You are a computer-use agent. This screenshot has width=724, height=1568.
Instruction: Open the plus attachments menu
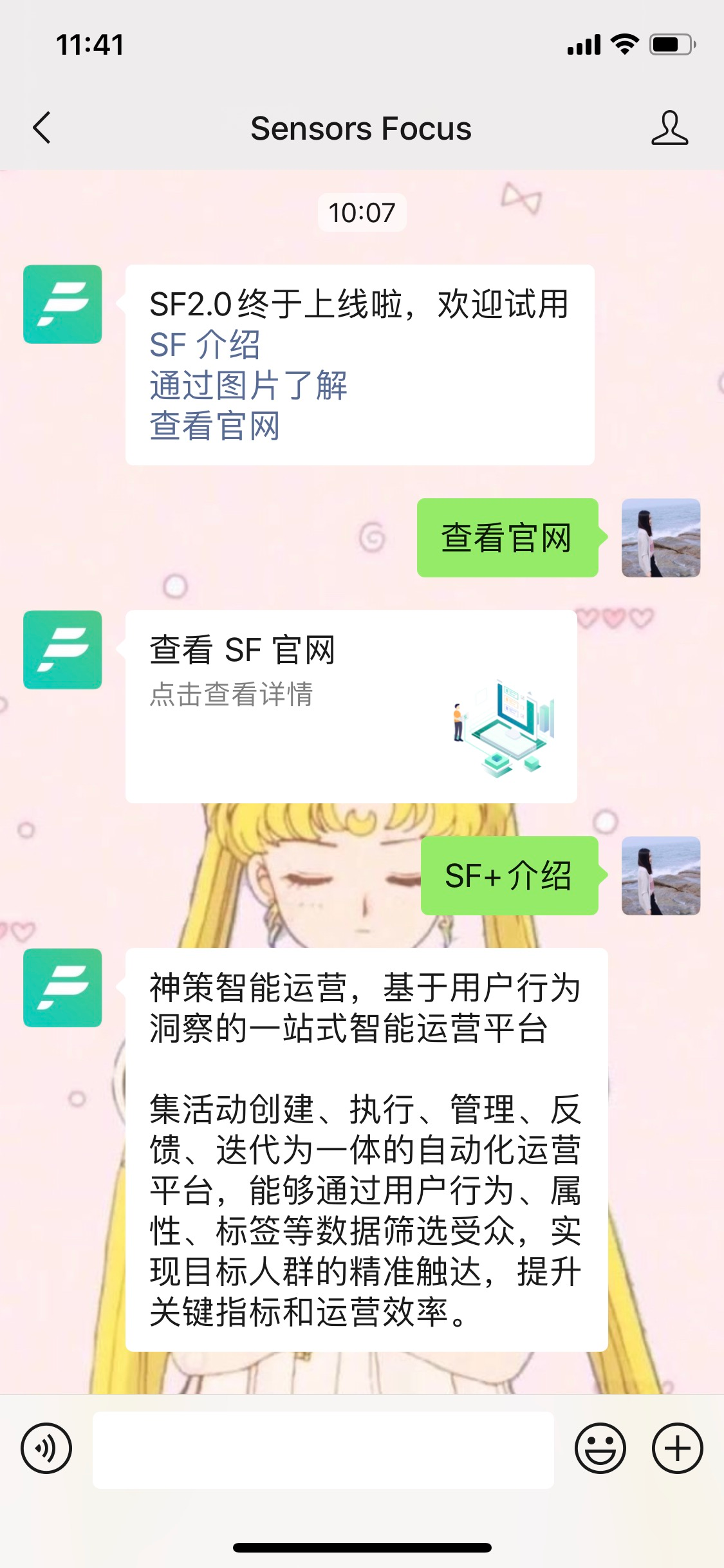tap(677, 1448)
